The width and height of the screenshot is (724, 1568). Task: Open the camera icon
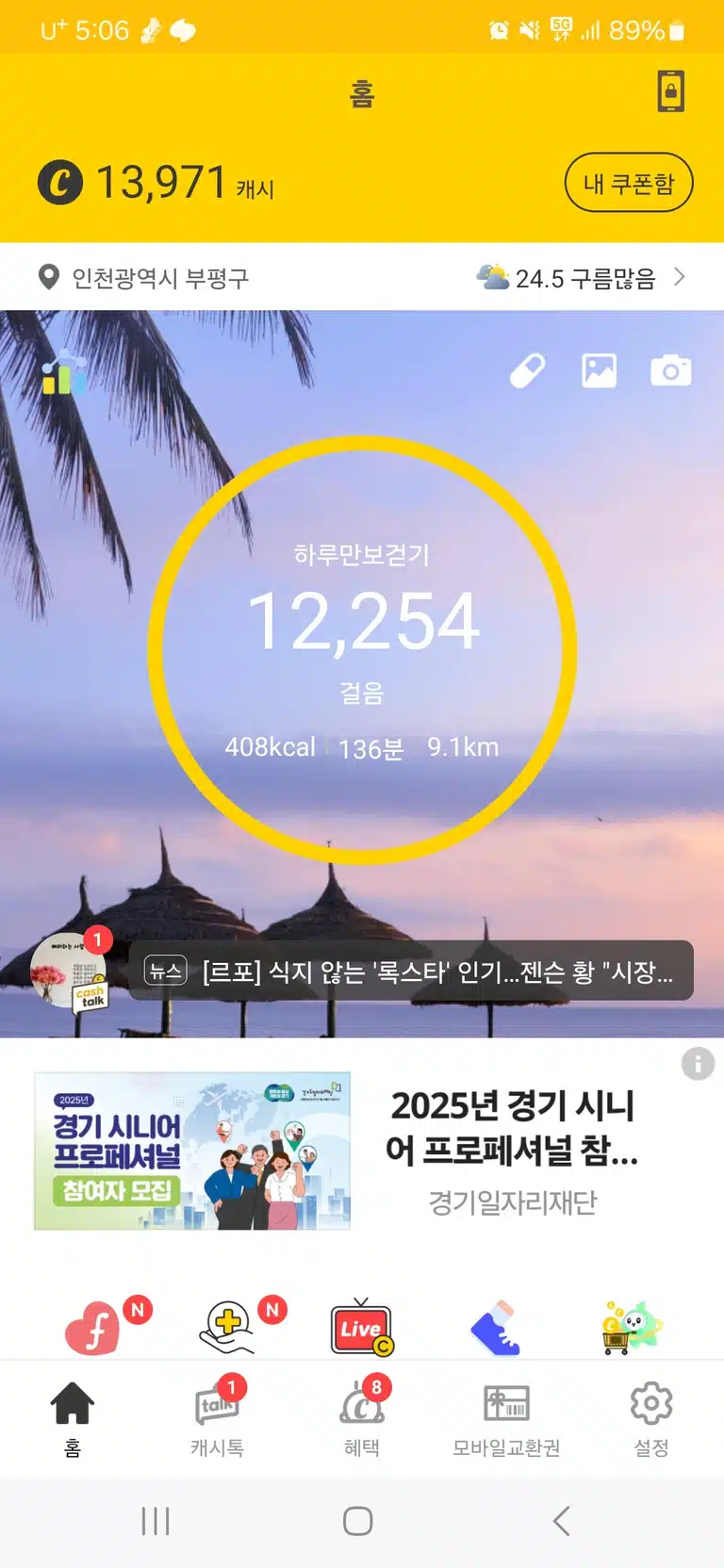point(670,370)
